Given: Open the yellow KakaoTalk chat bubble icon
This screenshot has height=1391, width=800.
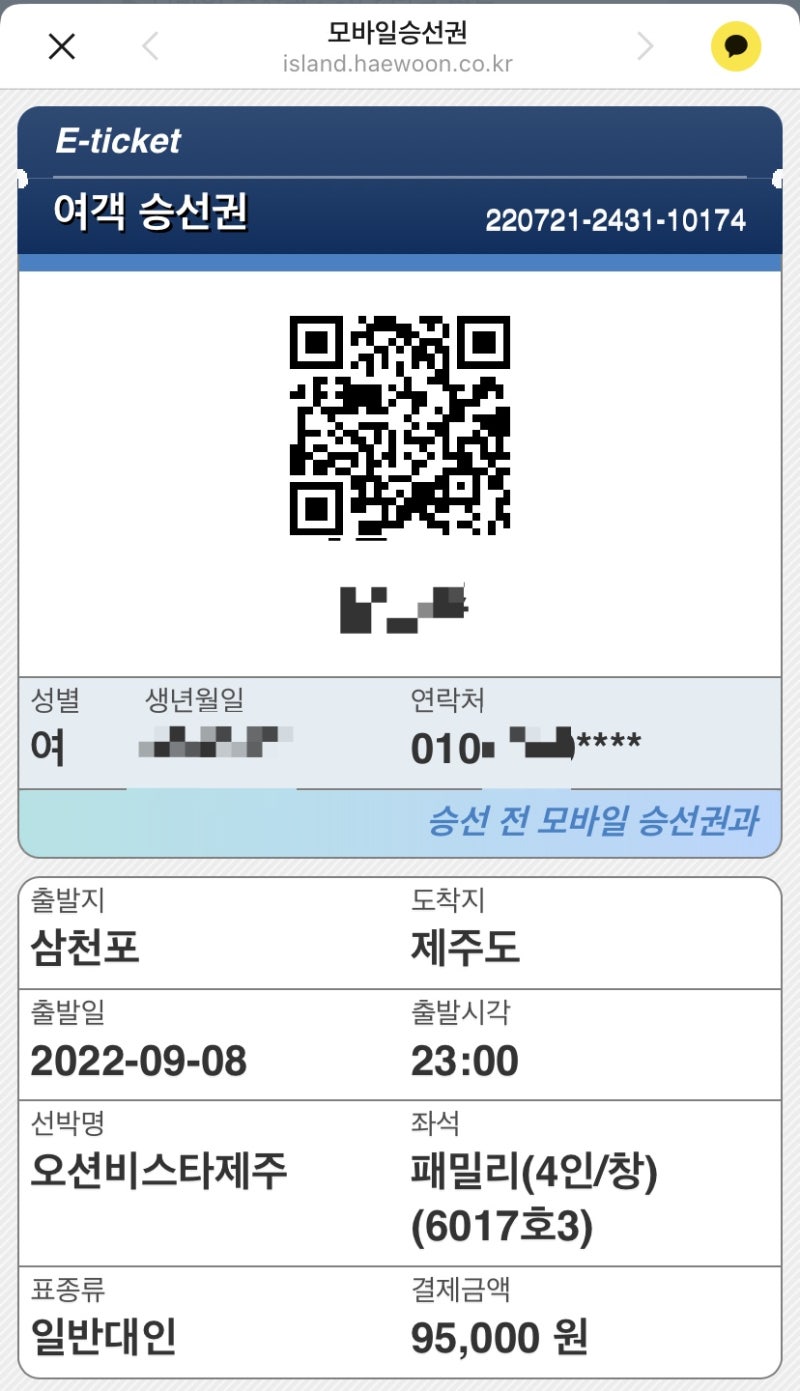Looking at the screenshot, I should pyautogui.click(x=735, y=46).
